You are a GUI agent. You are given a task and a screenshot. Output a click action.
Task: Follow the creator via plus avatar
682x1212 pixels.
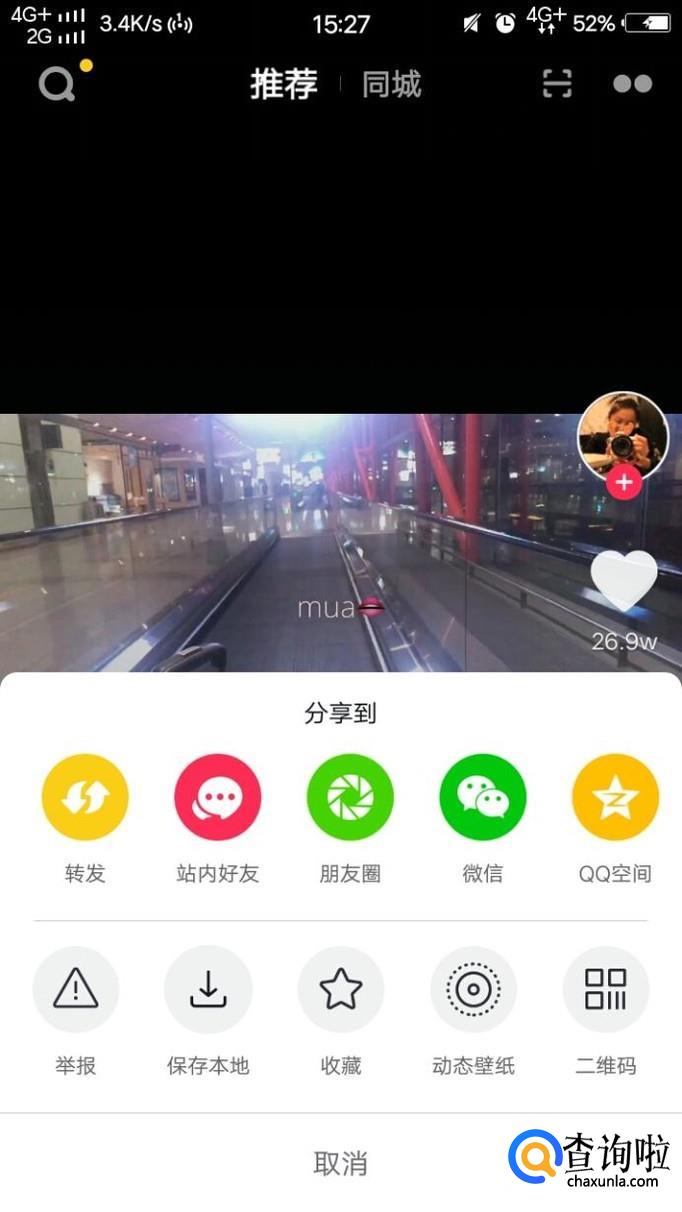coord(624,483)
